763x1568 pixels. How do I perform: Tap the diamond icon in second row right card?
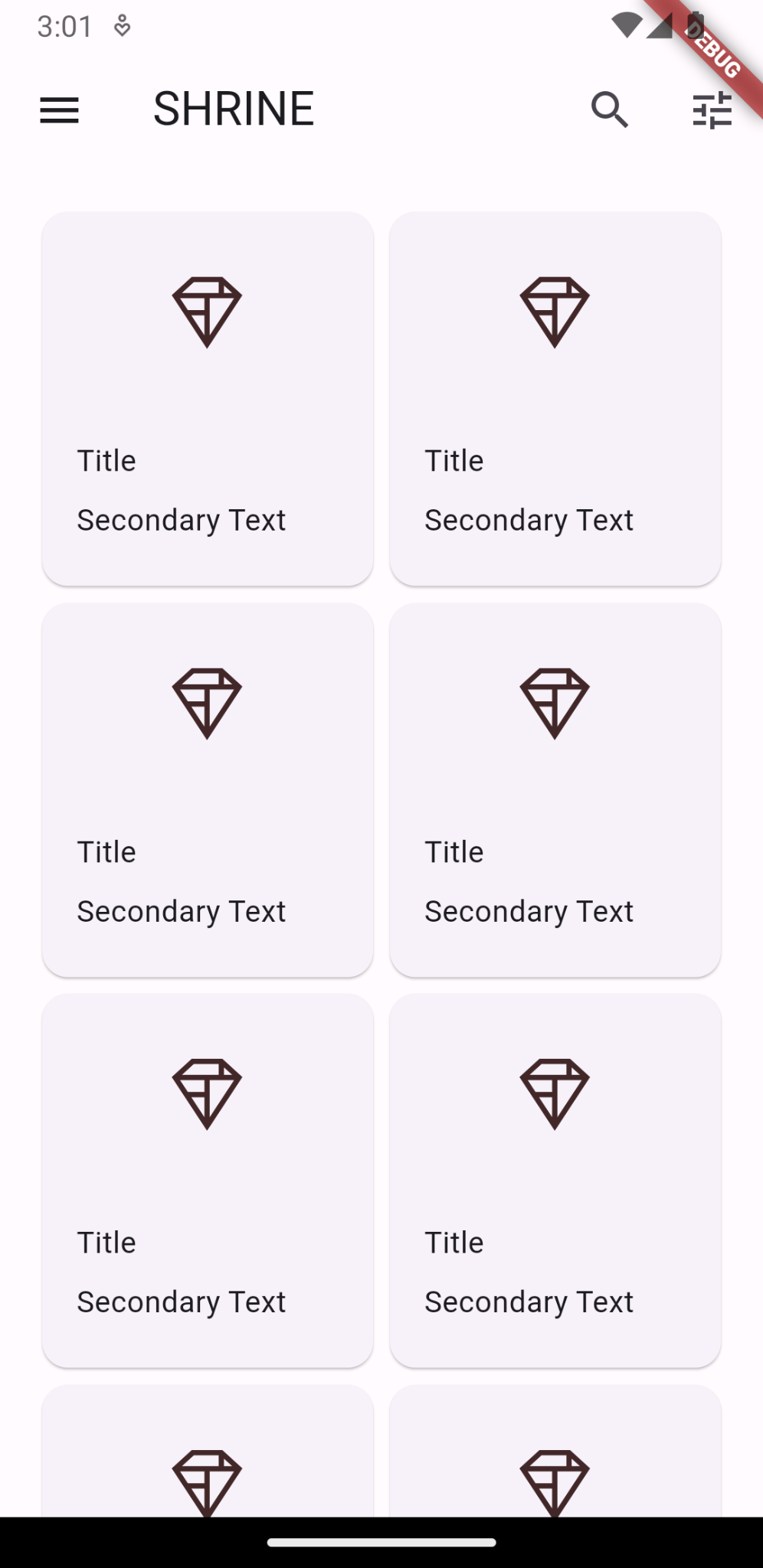[555, 704]
